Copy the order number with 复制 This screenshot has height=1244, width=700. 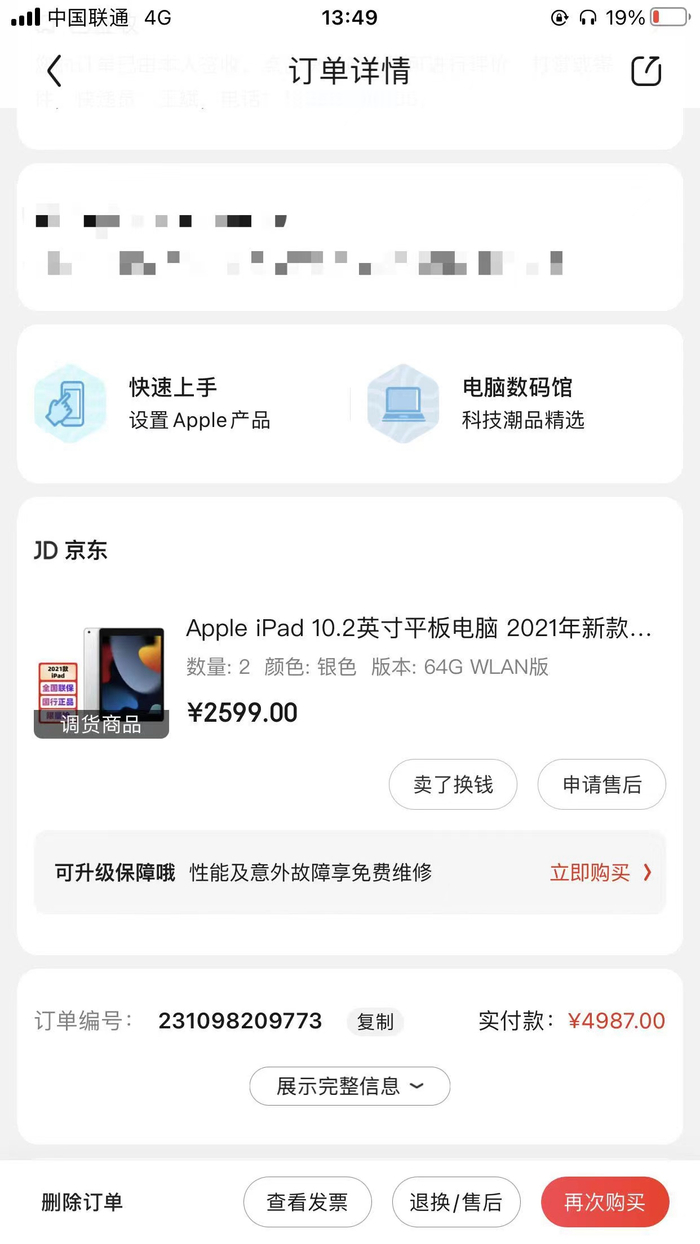tap(375, 1021)
